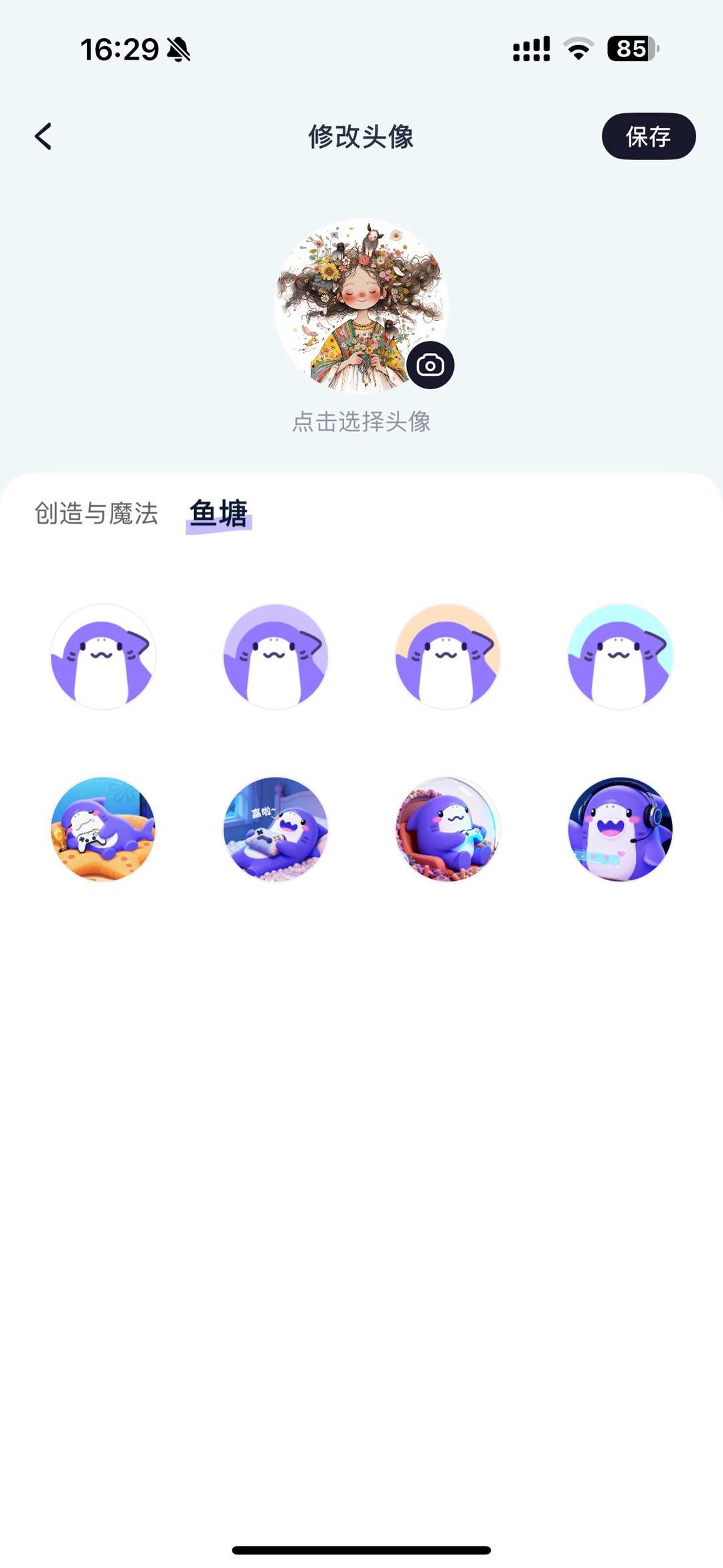Switch to the 创造与魔法 tab

point(98,514)
